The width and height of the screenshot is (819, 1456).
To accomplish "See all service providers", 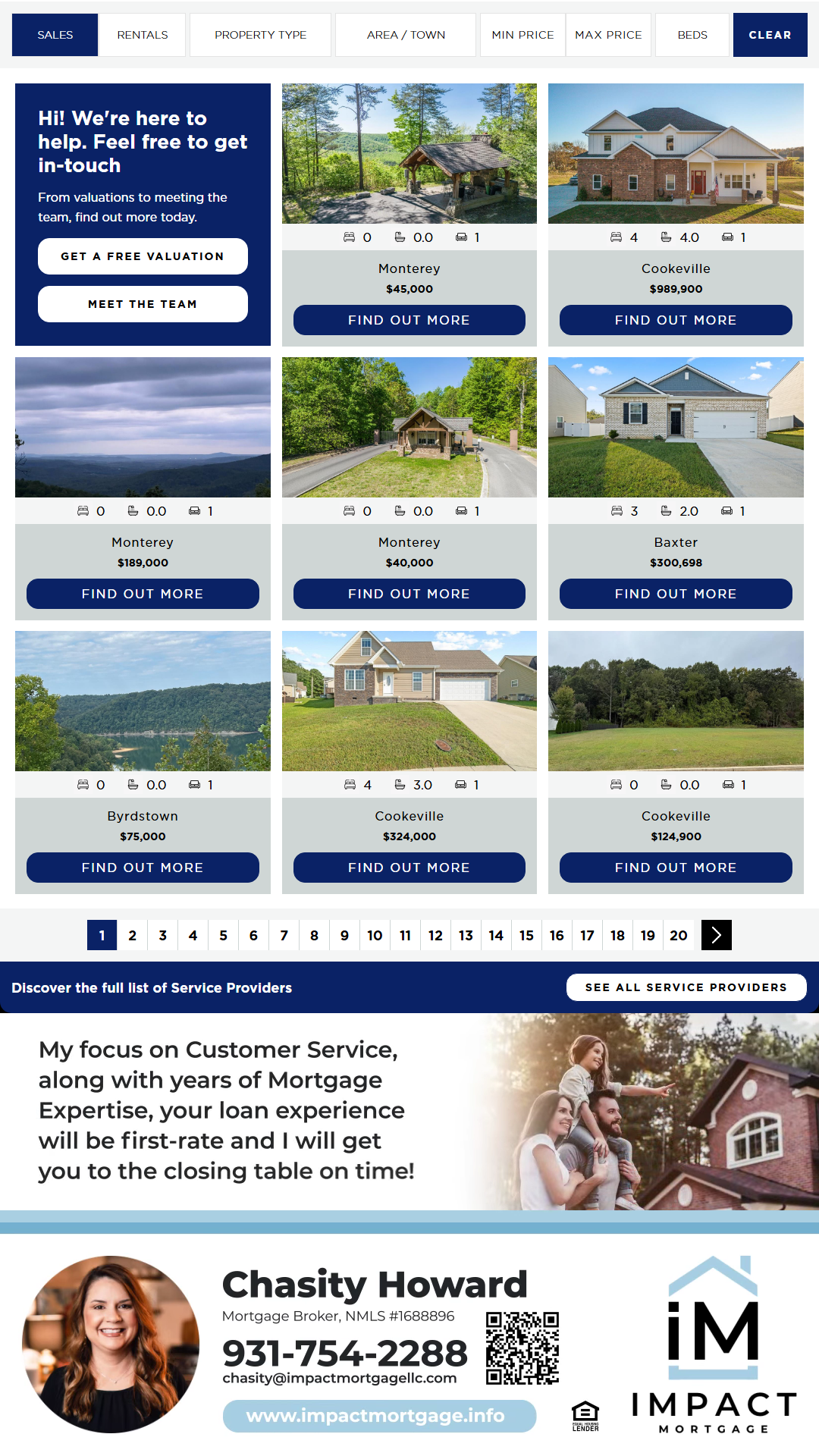I will [x=686, y=987].
